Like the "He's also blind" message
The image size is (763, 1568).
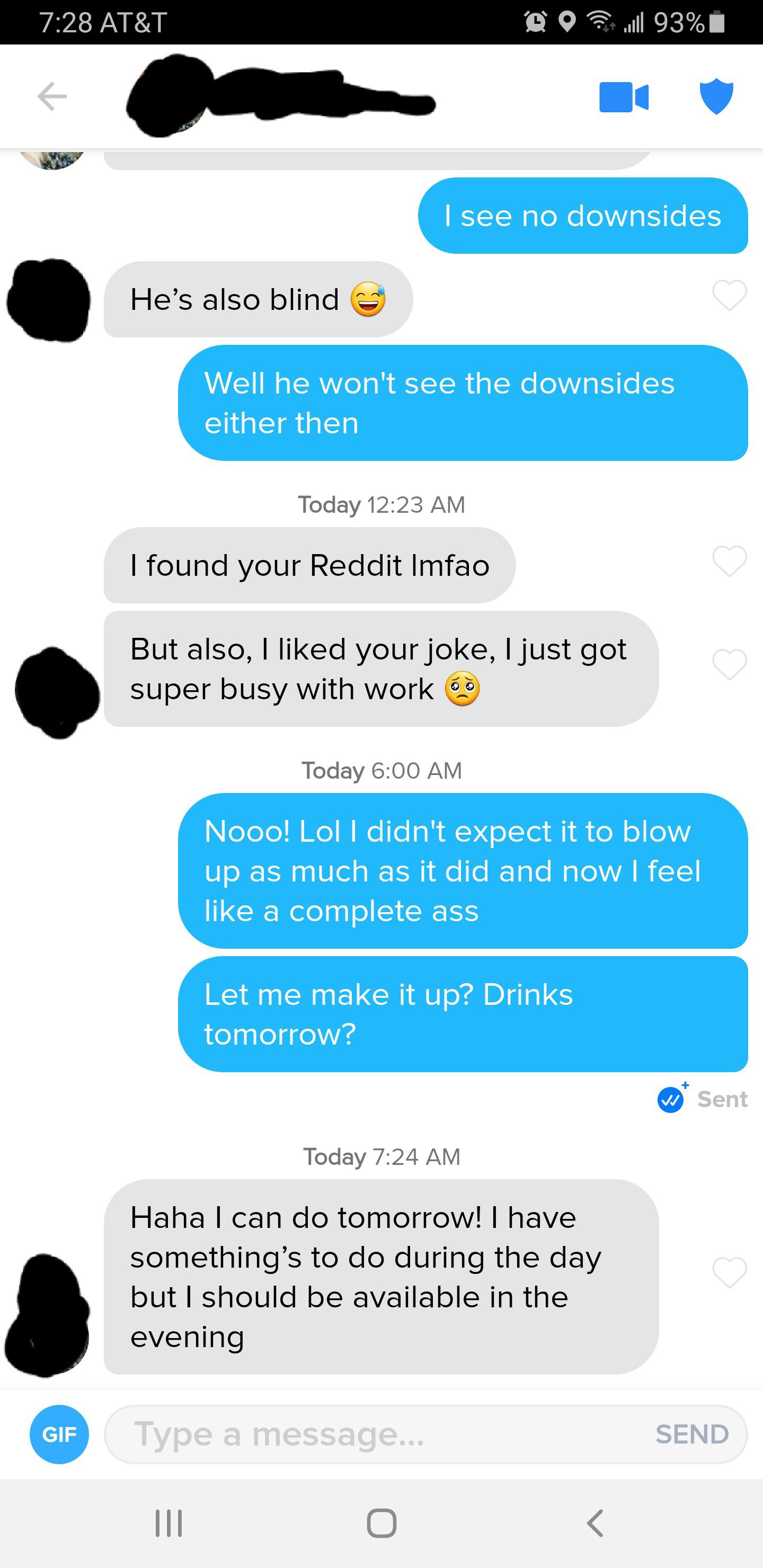(x=729, y=296)
